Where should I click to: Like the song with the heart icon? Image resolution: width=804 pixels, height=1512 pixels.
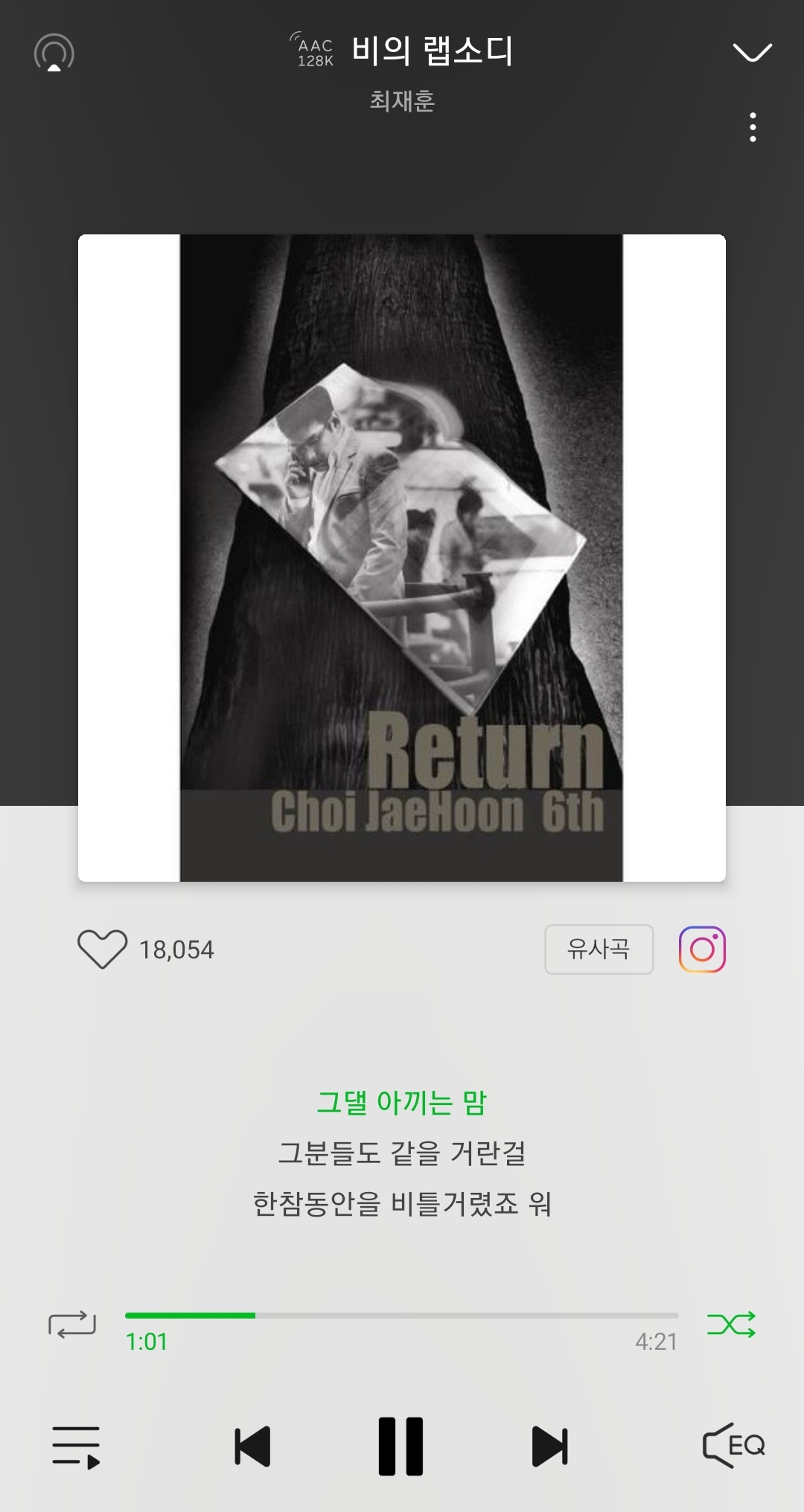tap(103, 949)
